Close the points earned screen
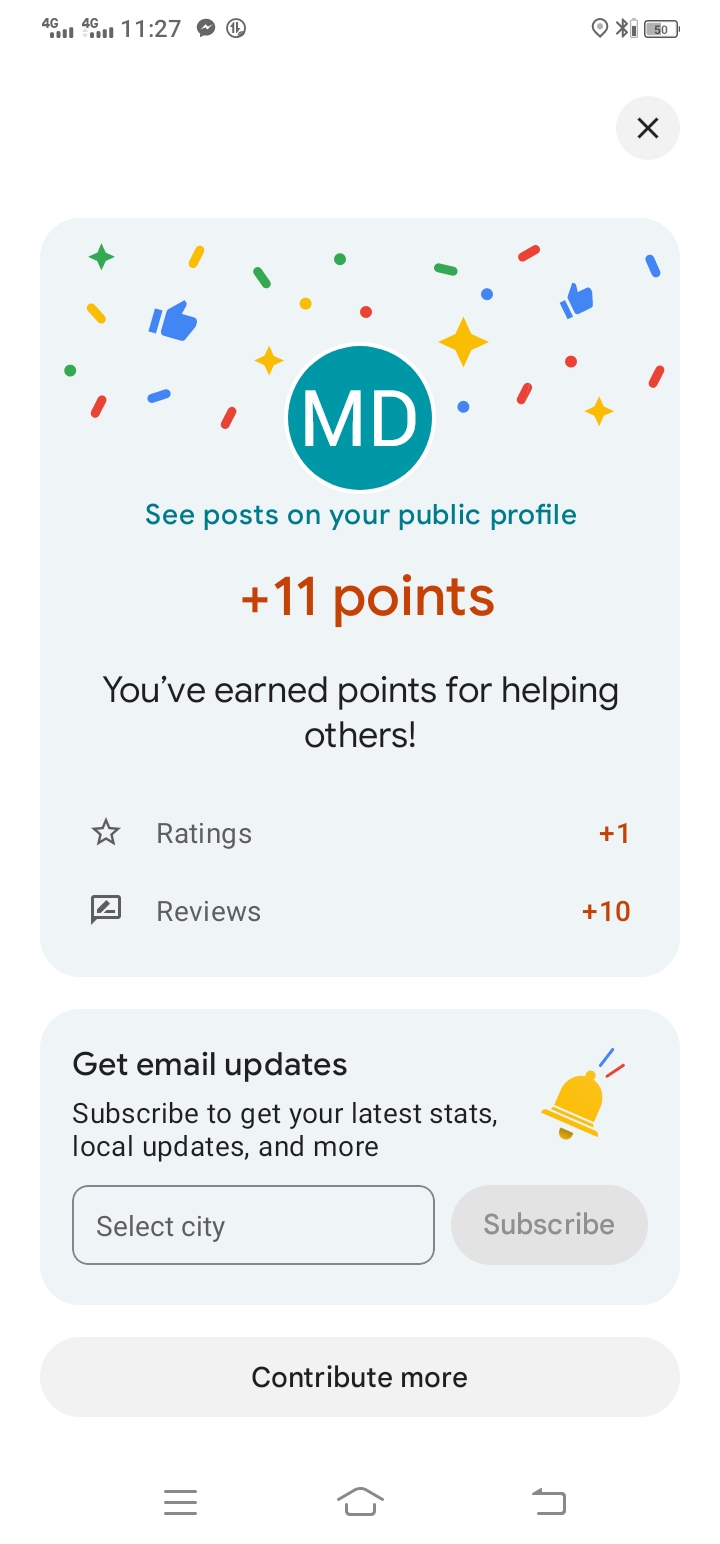The width and height of the screenshot is (720, 1544). point(647,128)
